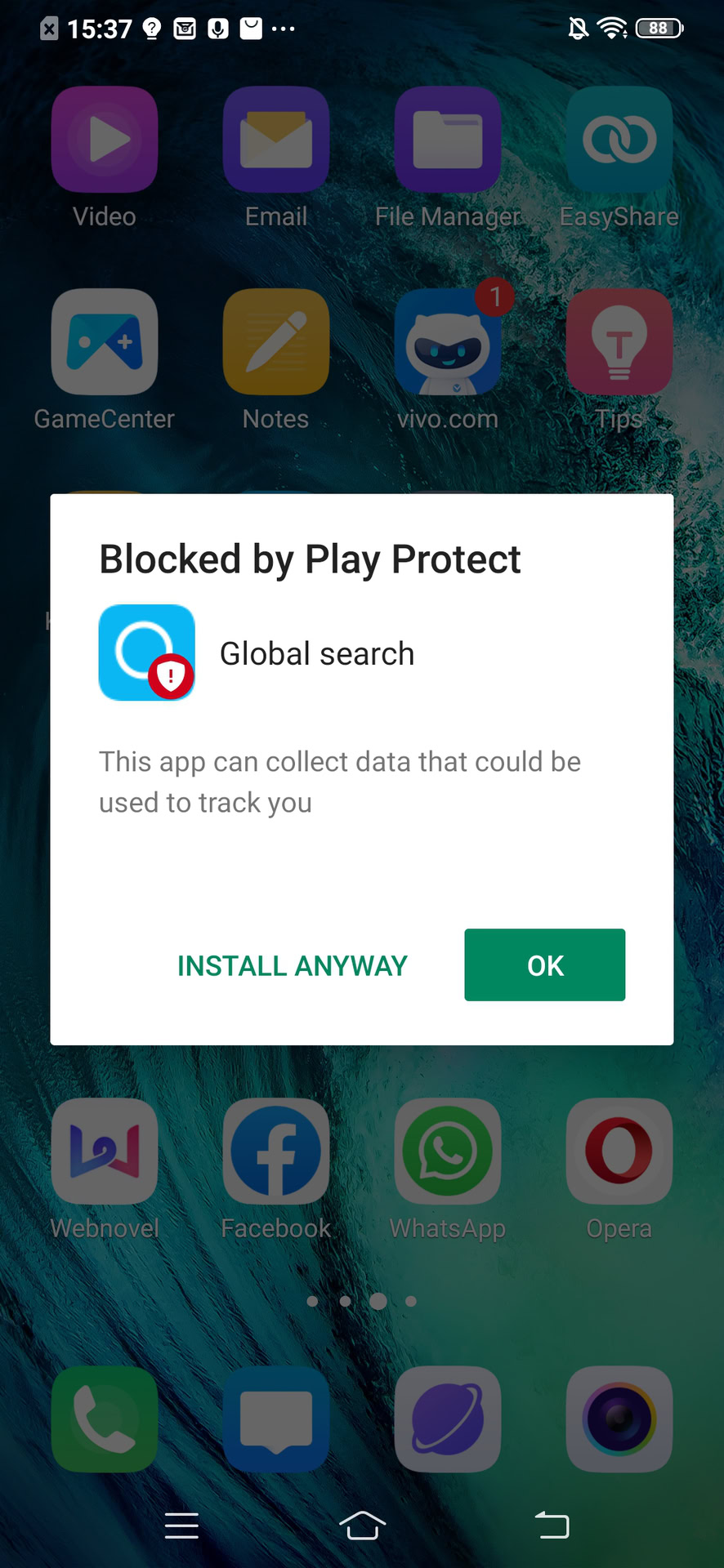Confirm the block by tapping OK
This screenshot has width=724, height=1568.
[544, 965]
